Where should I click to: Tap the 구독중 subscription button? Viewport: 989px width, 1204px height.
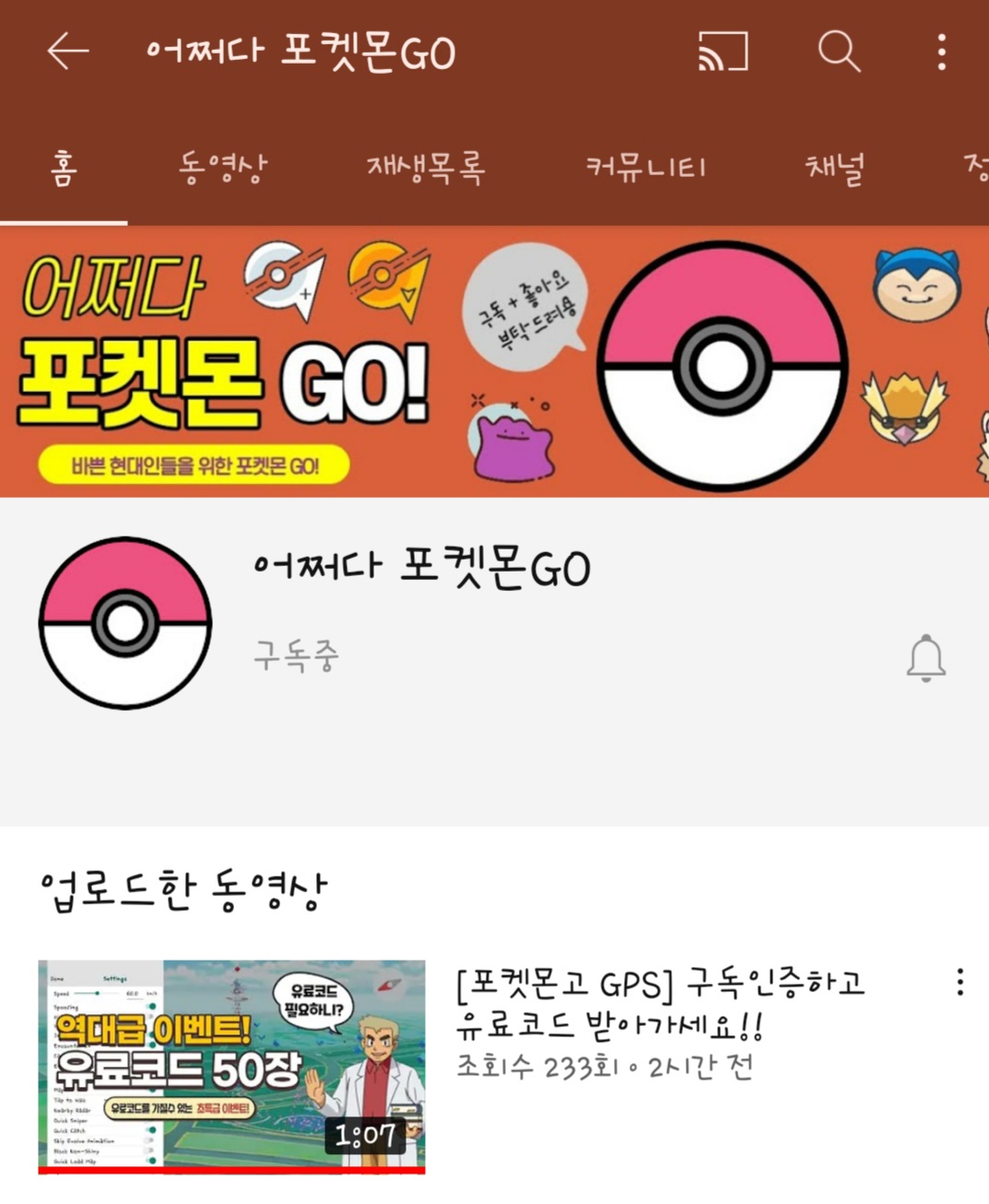[x=297, y=656]
